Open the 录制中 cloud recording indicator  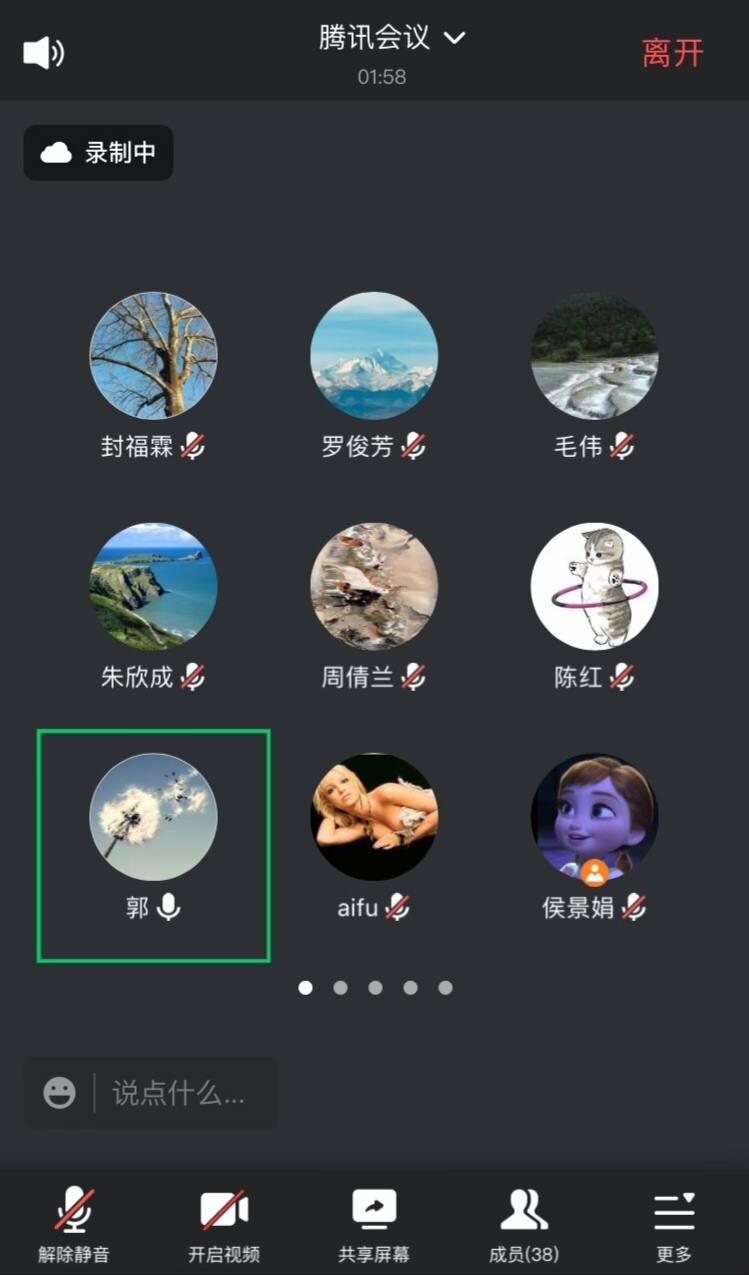point(98,153)
